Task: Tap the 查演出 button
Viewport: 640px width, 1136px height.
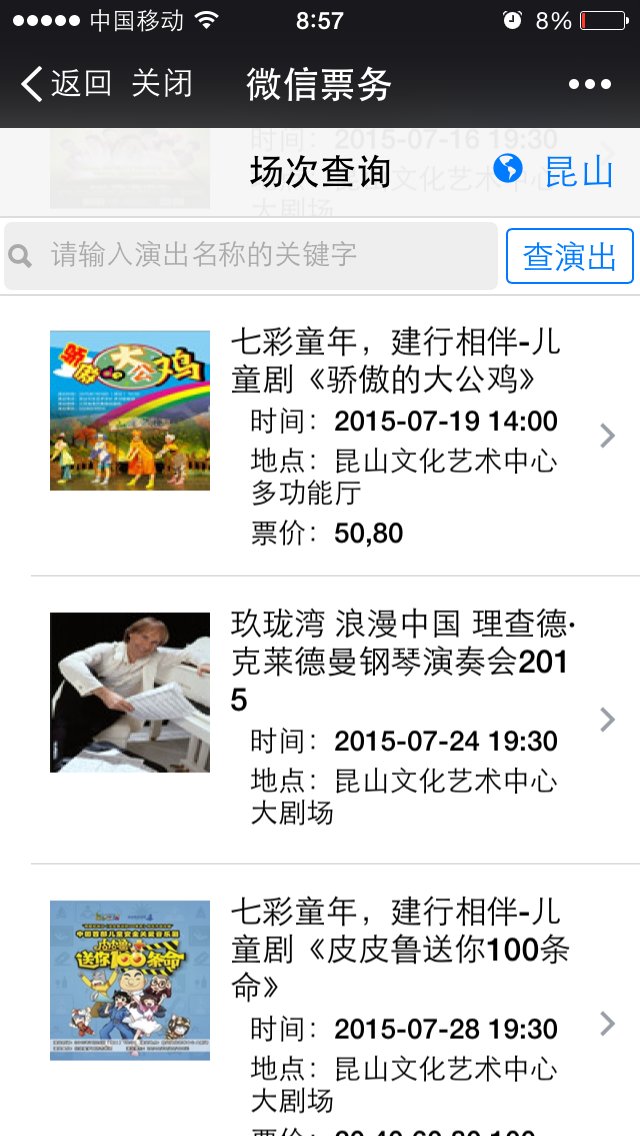Action: (x=570, y=256)
